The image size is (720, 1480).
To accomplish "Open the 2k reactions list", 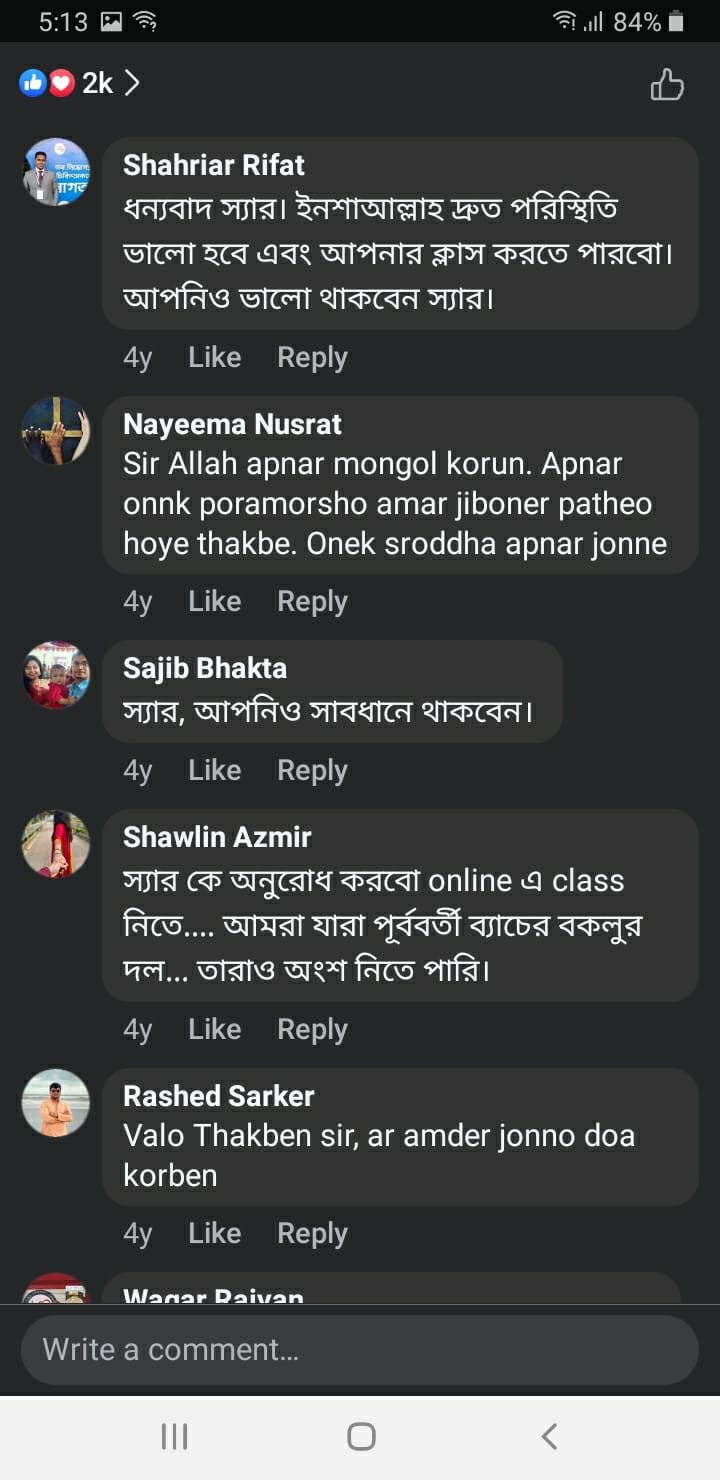I will pyautogui.click(x=80, y=83).
